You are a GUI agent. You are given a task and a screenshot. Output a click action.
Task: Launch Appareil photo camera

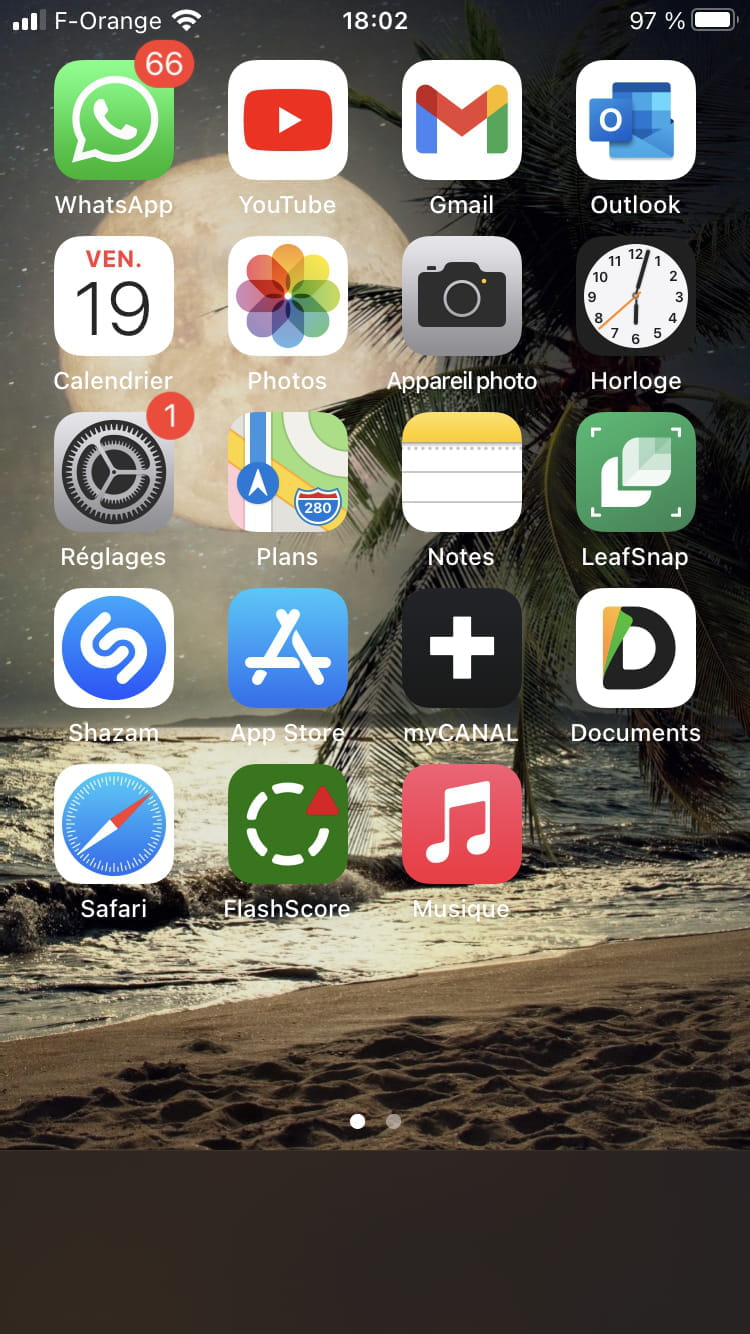tap(462, 296)
